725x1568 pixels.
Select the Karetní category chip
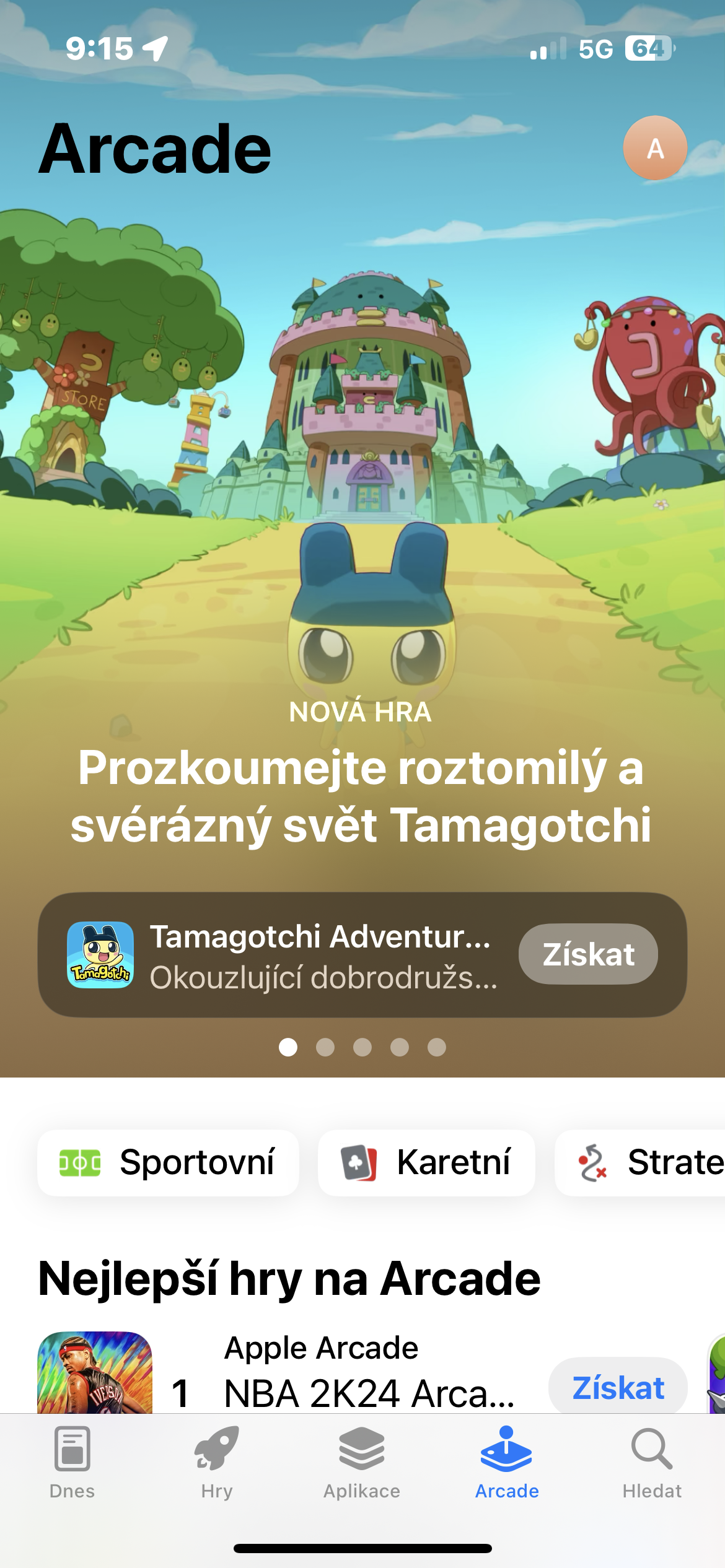[x=426, y=1162]
